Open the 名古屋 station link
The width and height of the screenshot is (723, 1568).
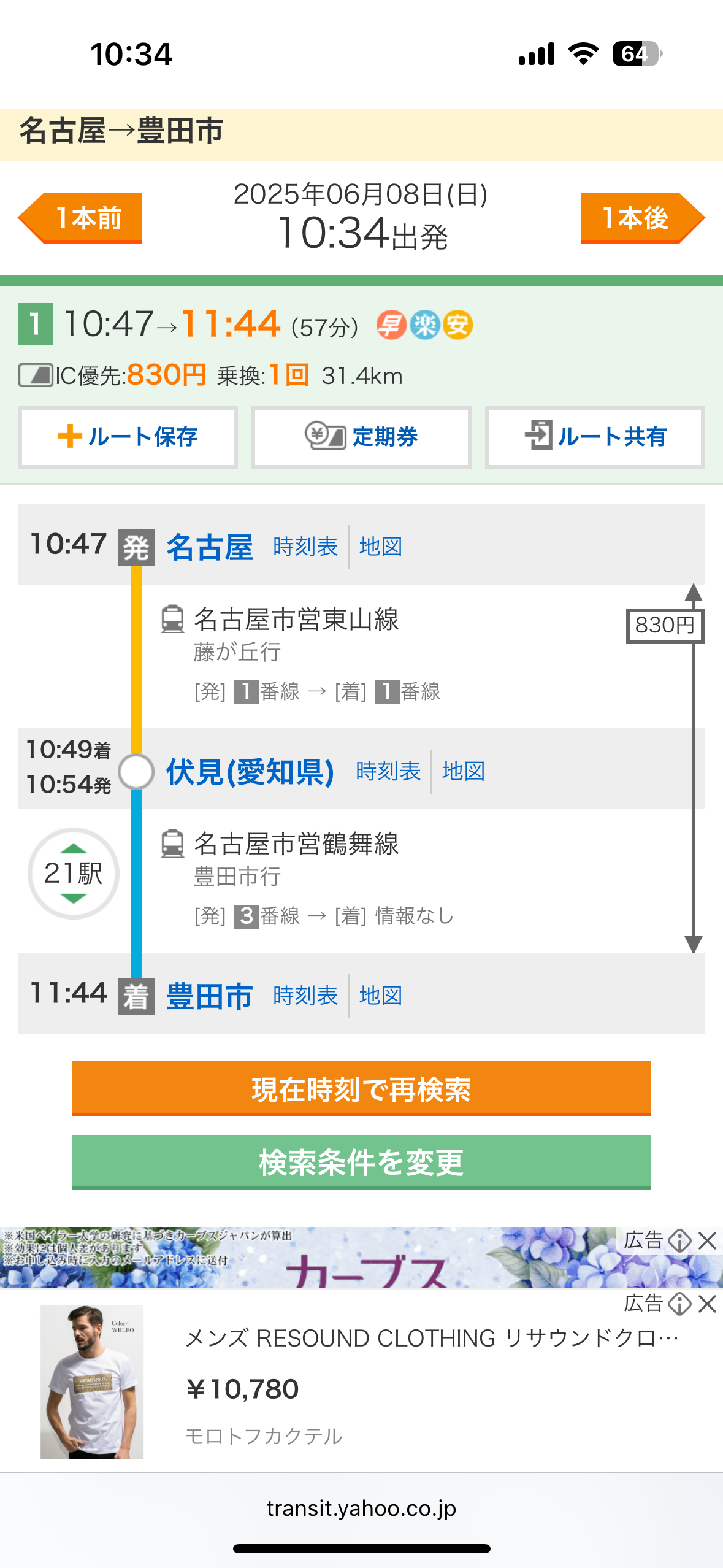click(209, 547)
